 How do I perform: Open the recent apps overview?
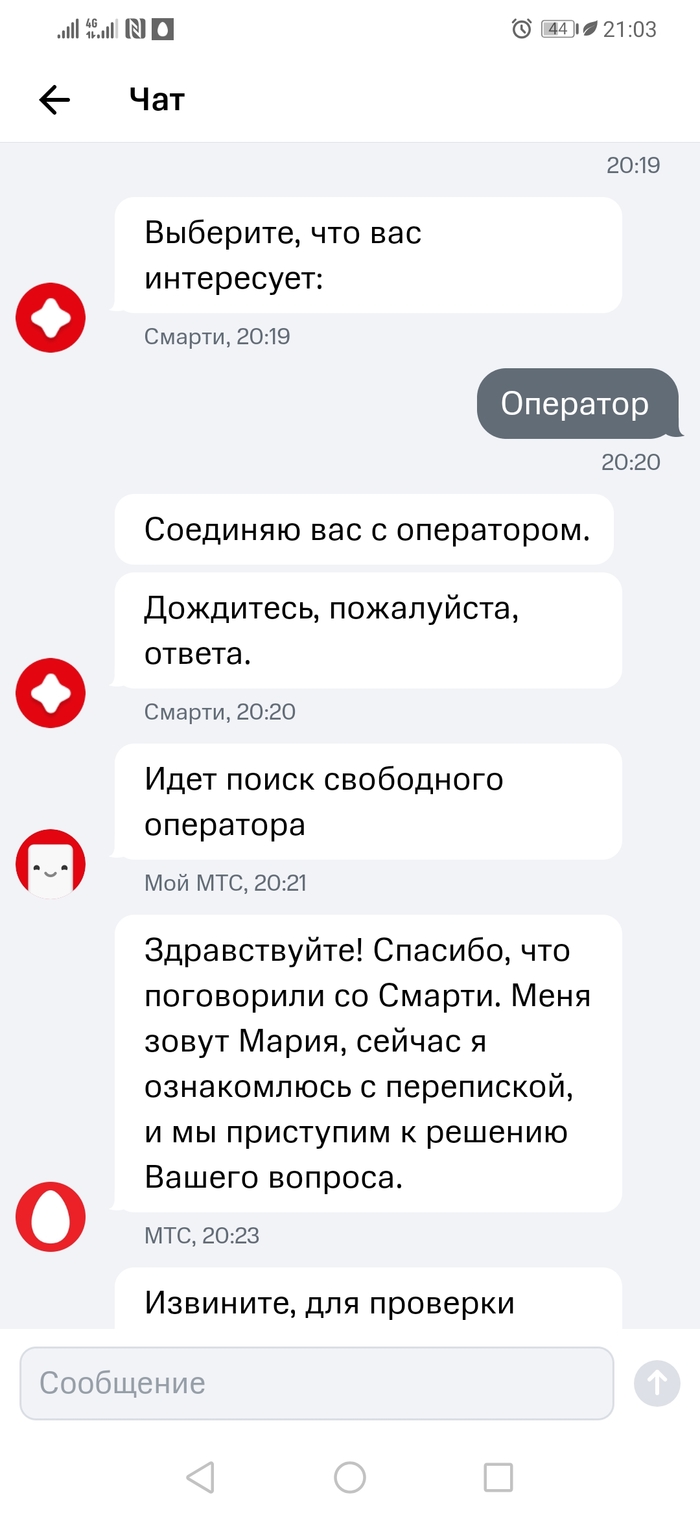(498, 1477)
